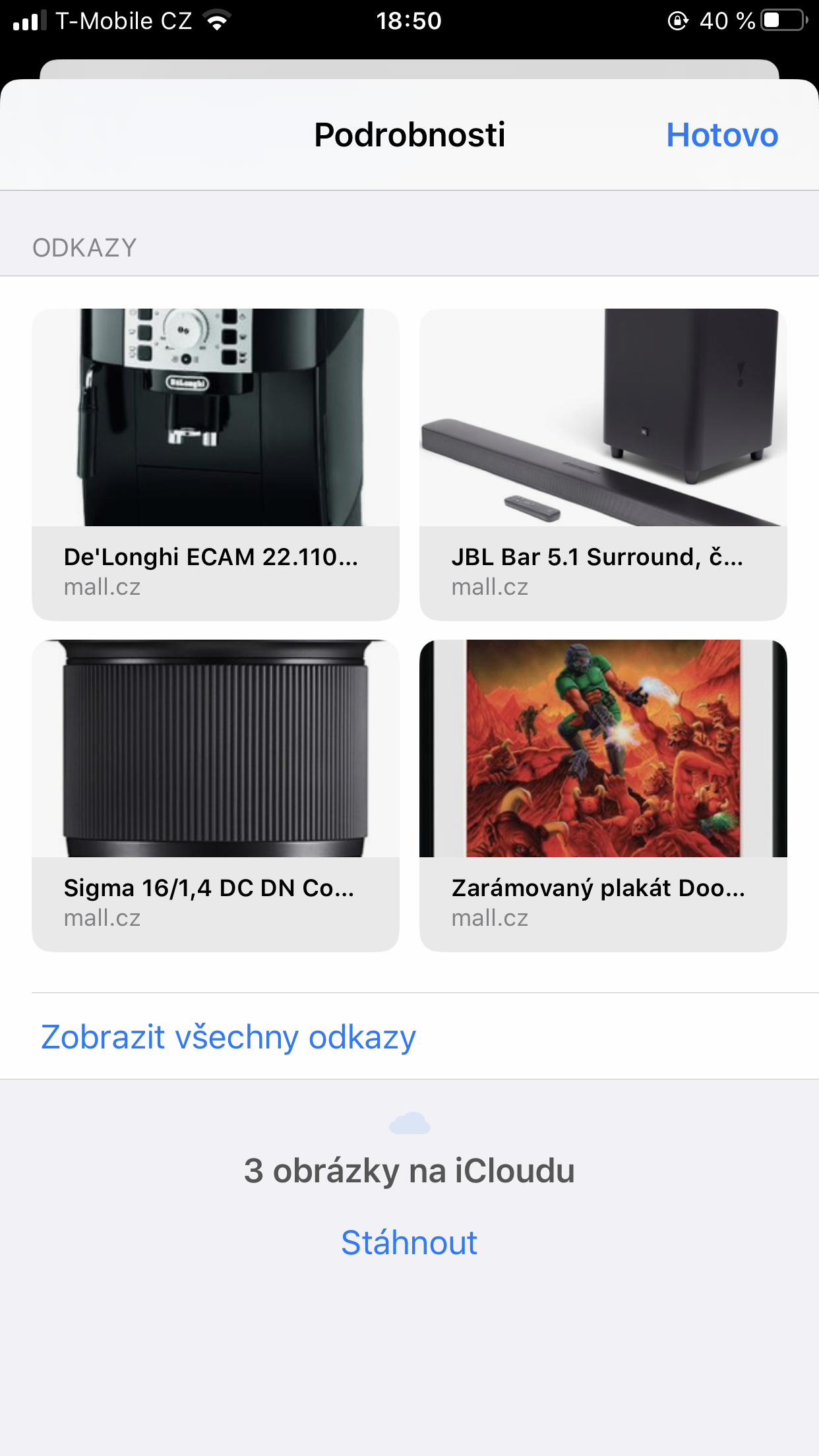Open the JBL Bar 5.1 Surround link
This screenshot has height=1456, width=819.
(x=603, y=464)
